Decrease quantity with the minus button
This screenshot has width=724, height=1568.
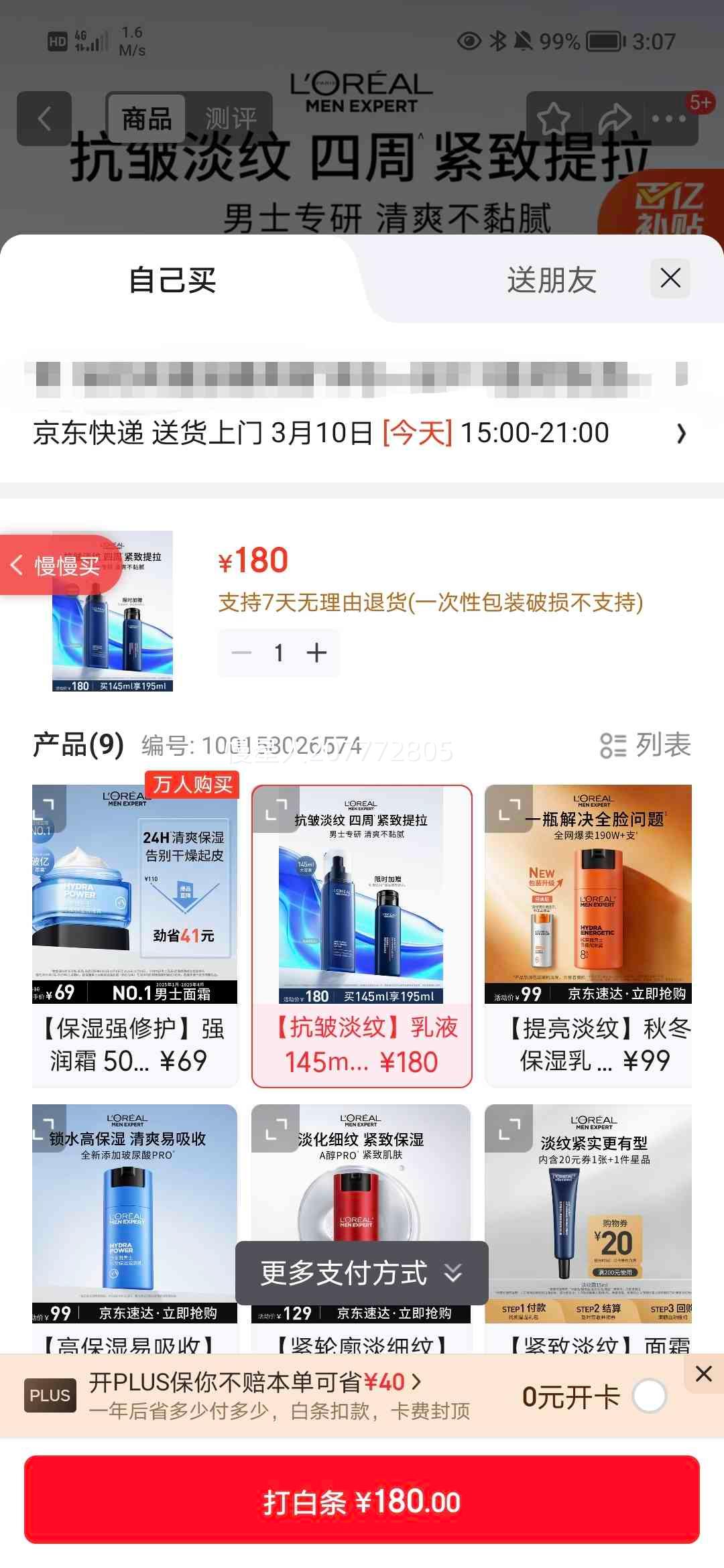click(241, 653)
